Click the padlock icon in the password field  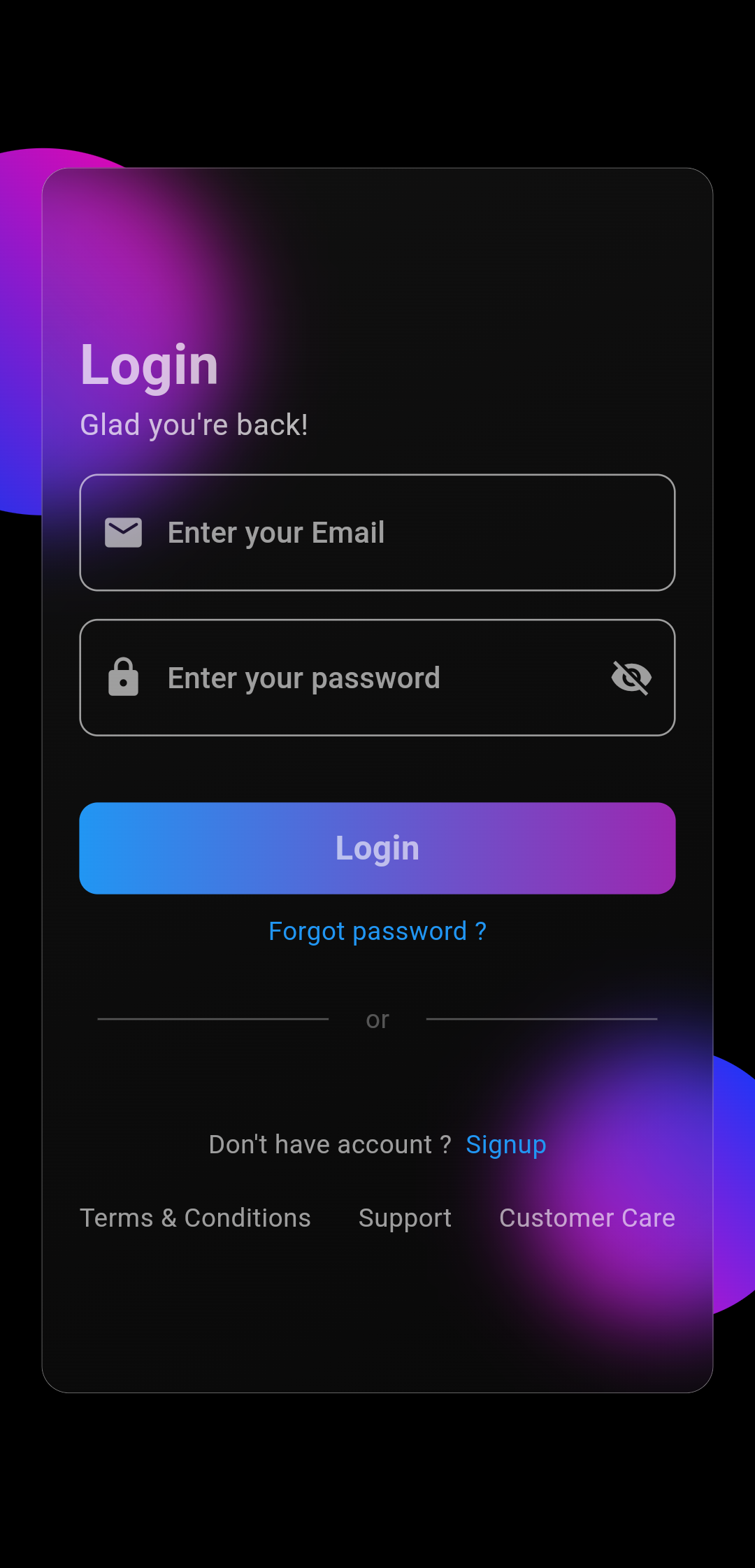click(124, 677)
